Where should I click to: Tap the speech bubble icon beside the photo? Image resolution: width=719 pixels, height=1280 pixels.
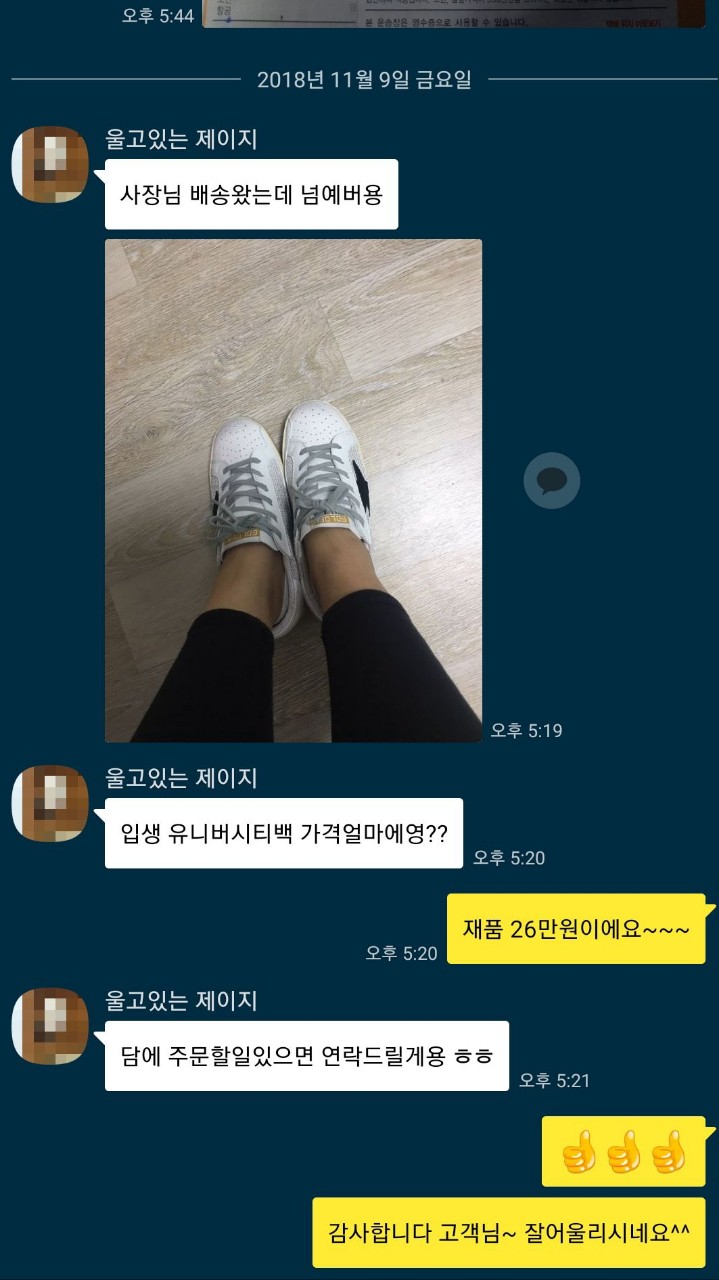[x=551, y=481]
